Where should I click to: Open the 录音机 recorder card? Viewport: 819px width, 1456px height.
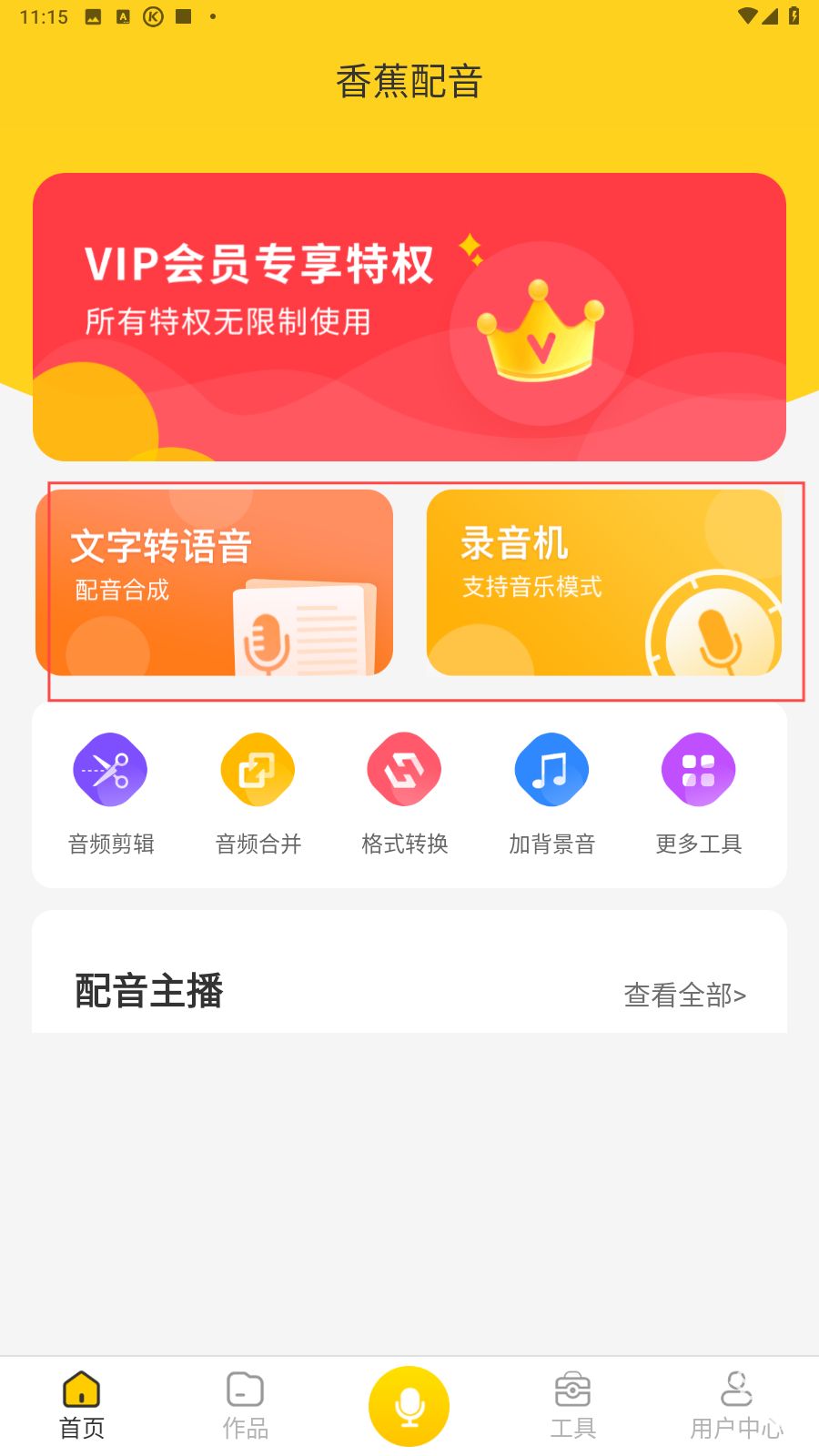(x=603, y=582)
